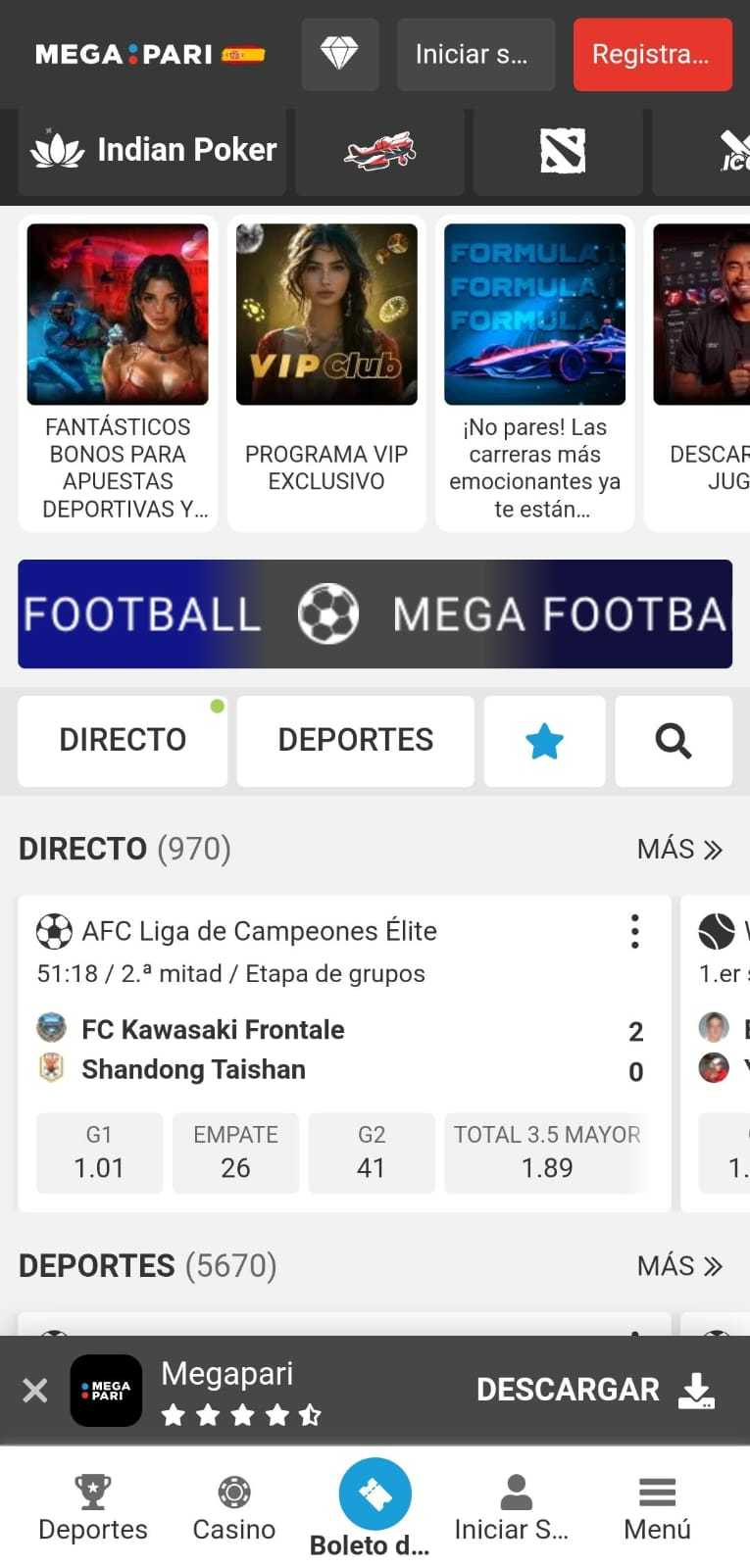The height and width of the screenshot is (1568, 750).
Task: Tap DESCARGAR to download Megapari app
Action: click(595, 1390)
